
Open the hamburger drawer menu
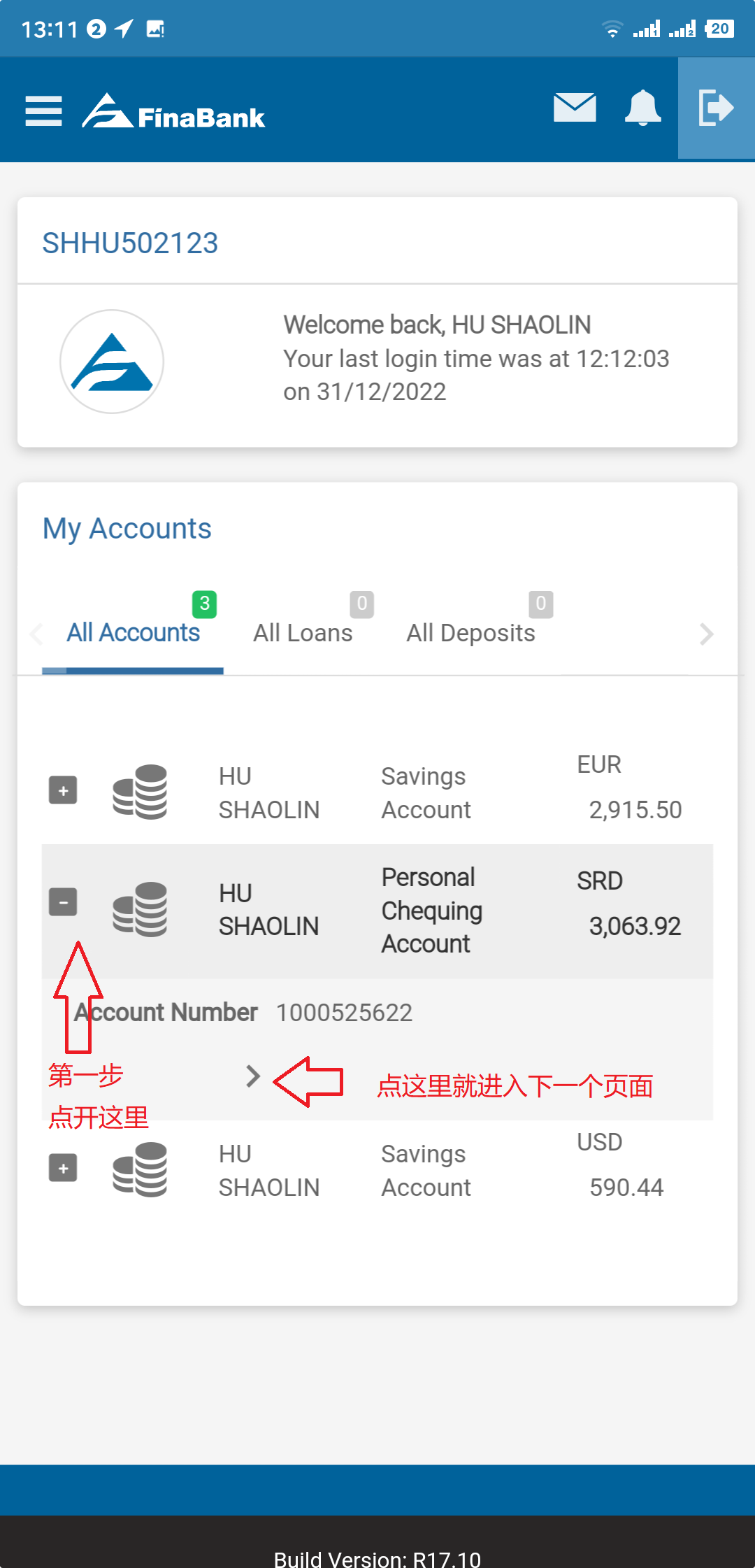[x=43, y=111]
